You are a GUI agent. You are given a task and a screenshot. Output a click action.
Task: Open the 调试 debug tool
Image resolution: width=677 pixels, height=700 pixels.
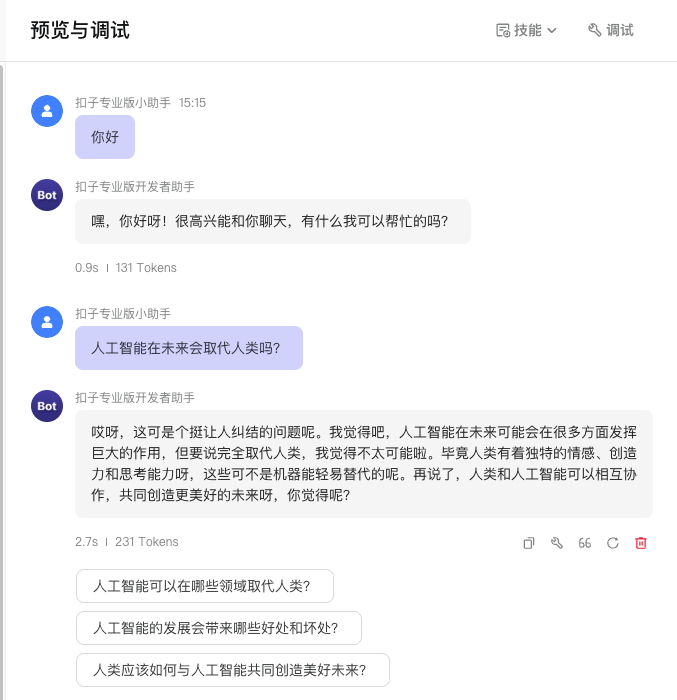610,30
